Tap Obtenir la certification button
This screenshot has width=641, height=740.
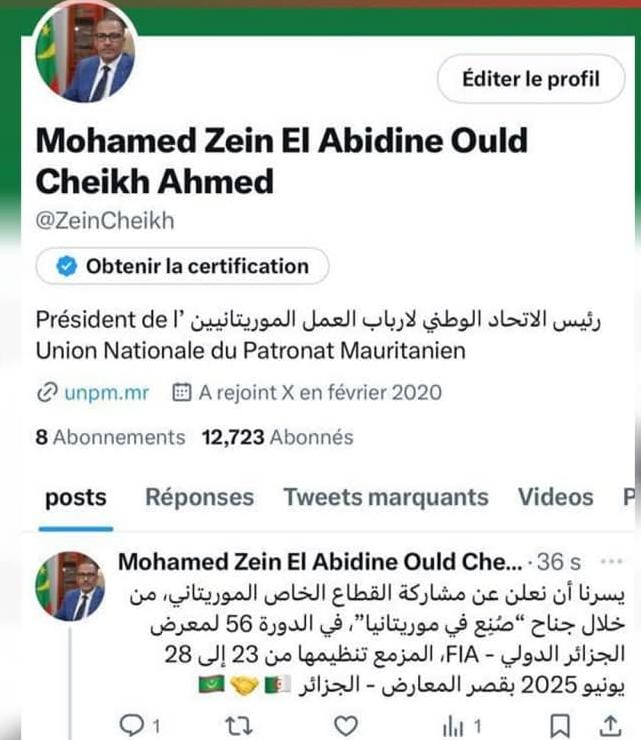[182, 266]
